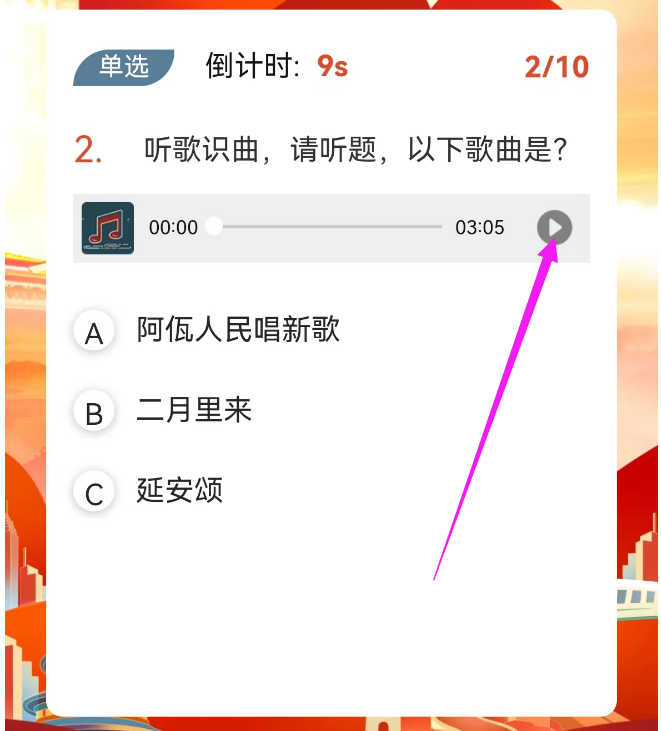Choose option B 二月里来

click(94, 412)
